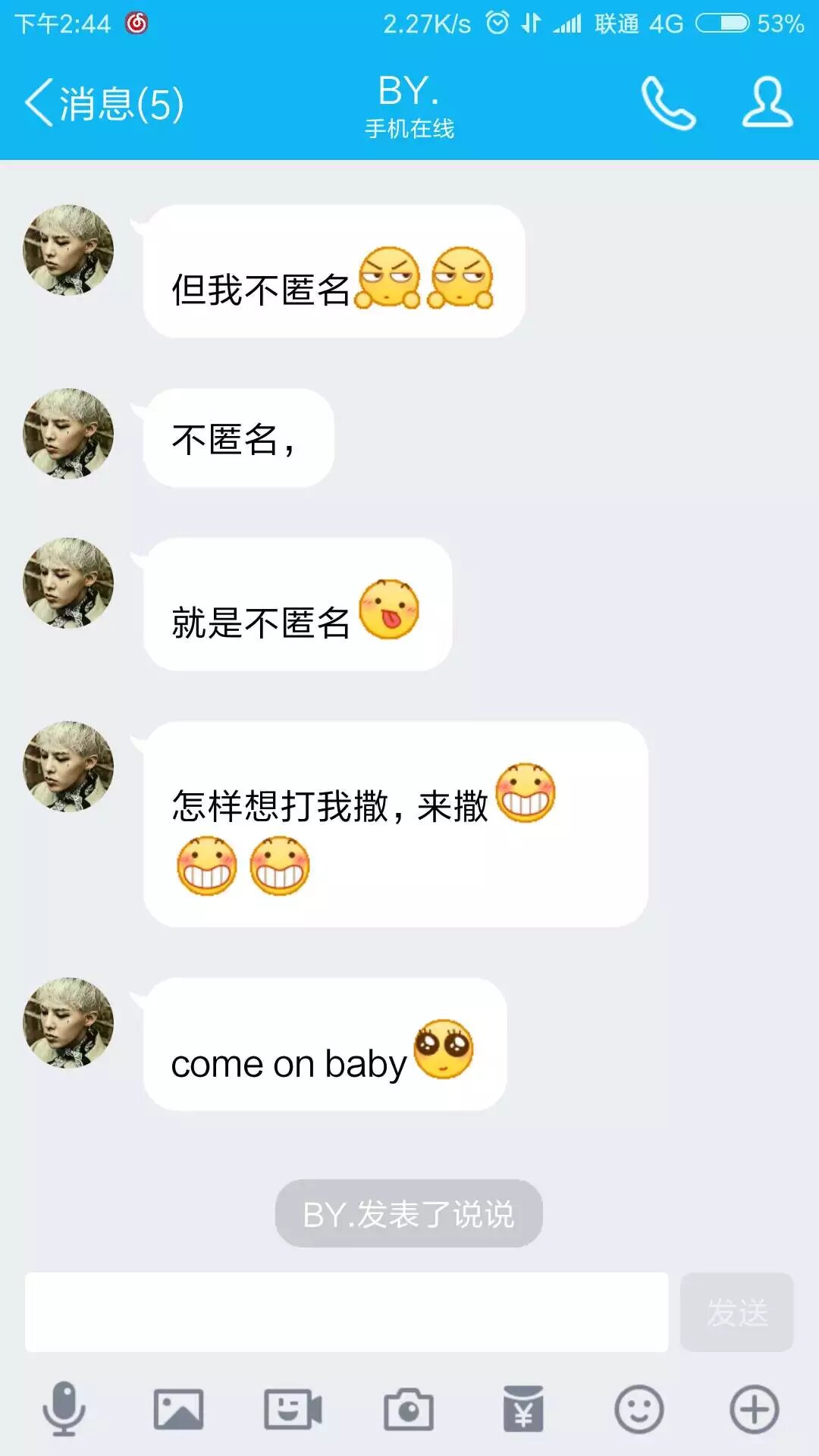Open the short video recorder
819x1456 pixels.
[x=293, y=1409]
